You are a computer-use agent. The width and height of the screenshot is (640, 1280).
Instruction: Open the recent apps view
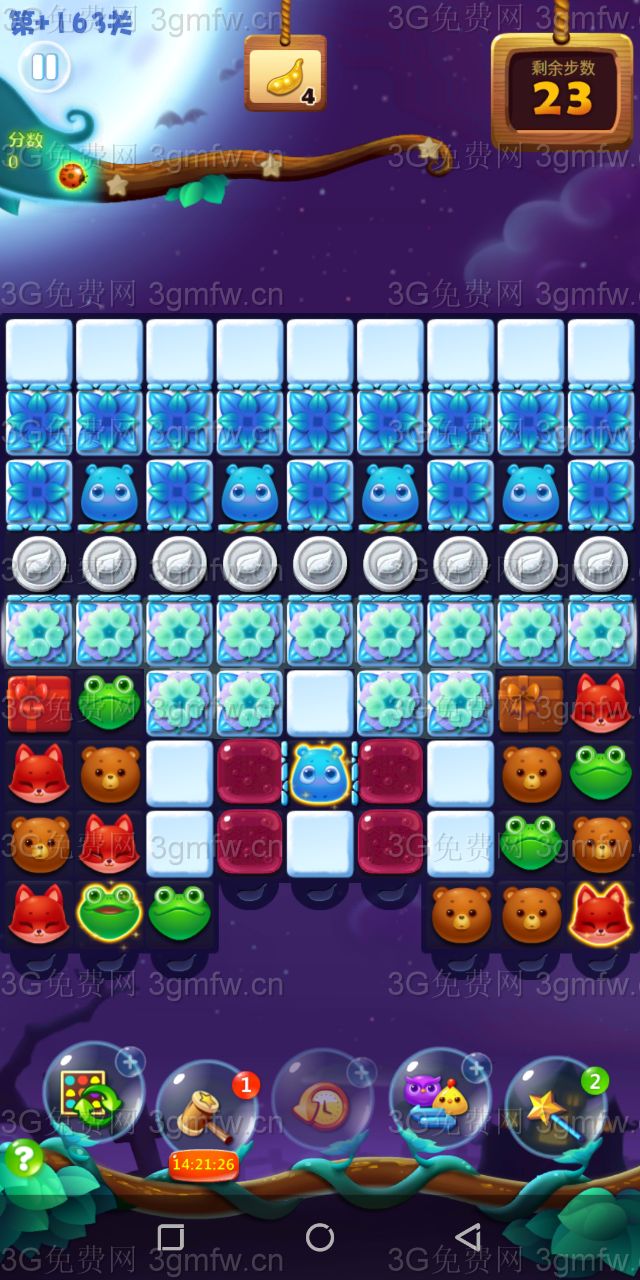pos(171,1237)
